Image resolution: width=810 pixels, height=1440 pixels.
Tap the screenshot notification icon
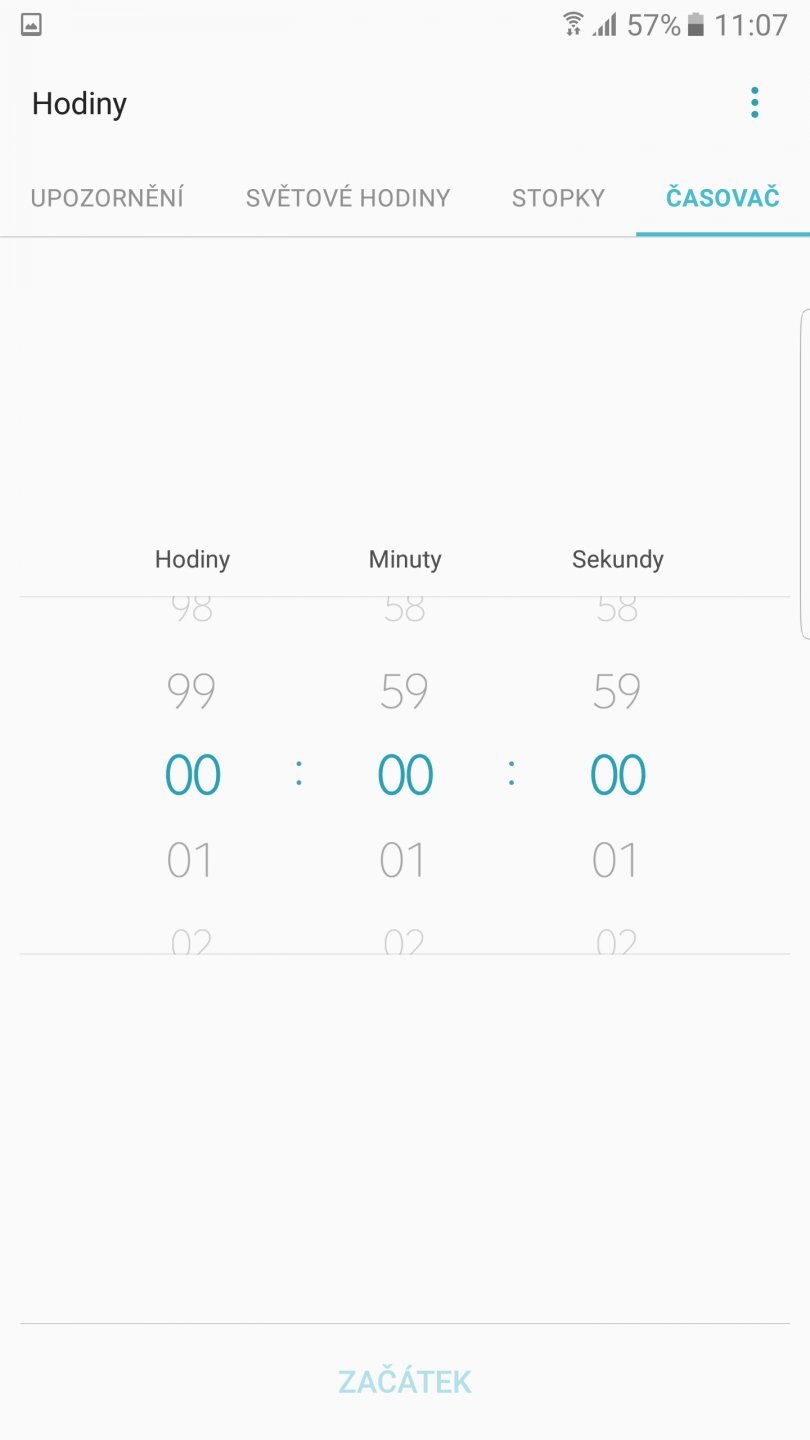(30, 25)
